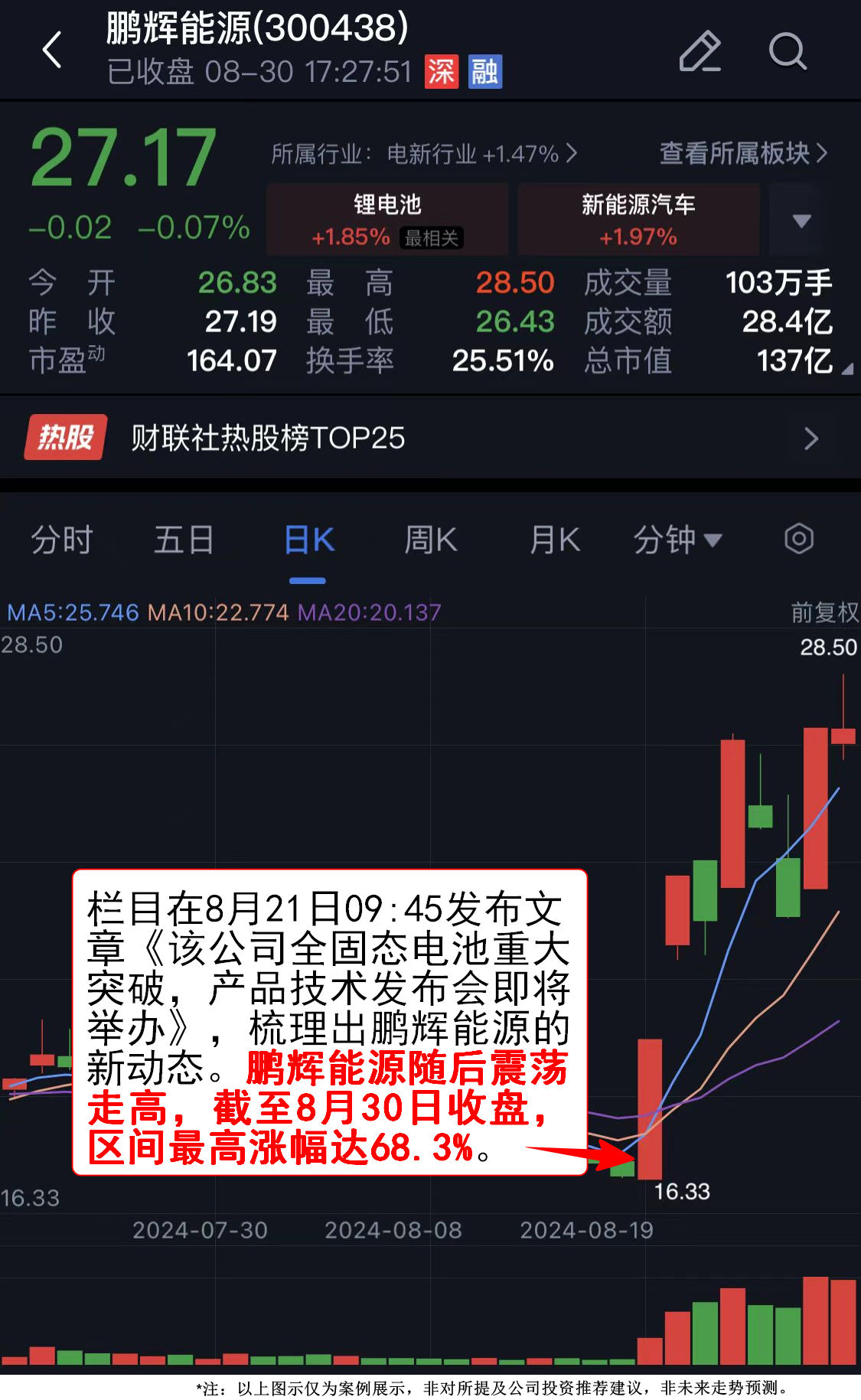
Task: Tap the pencil edit icon
Action: point(700,52)
